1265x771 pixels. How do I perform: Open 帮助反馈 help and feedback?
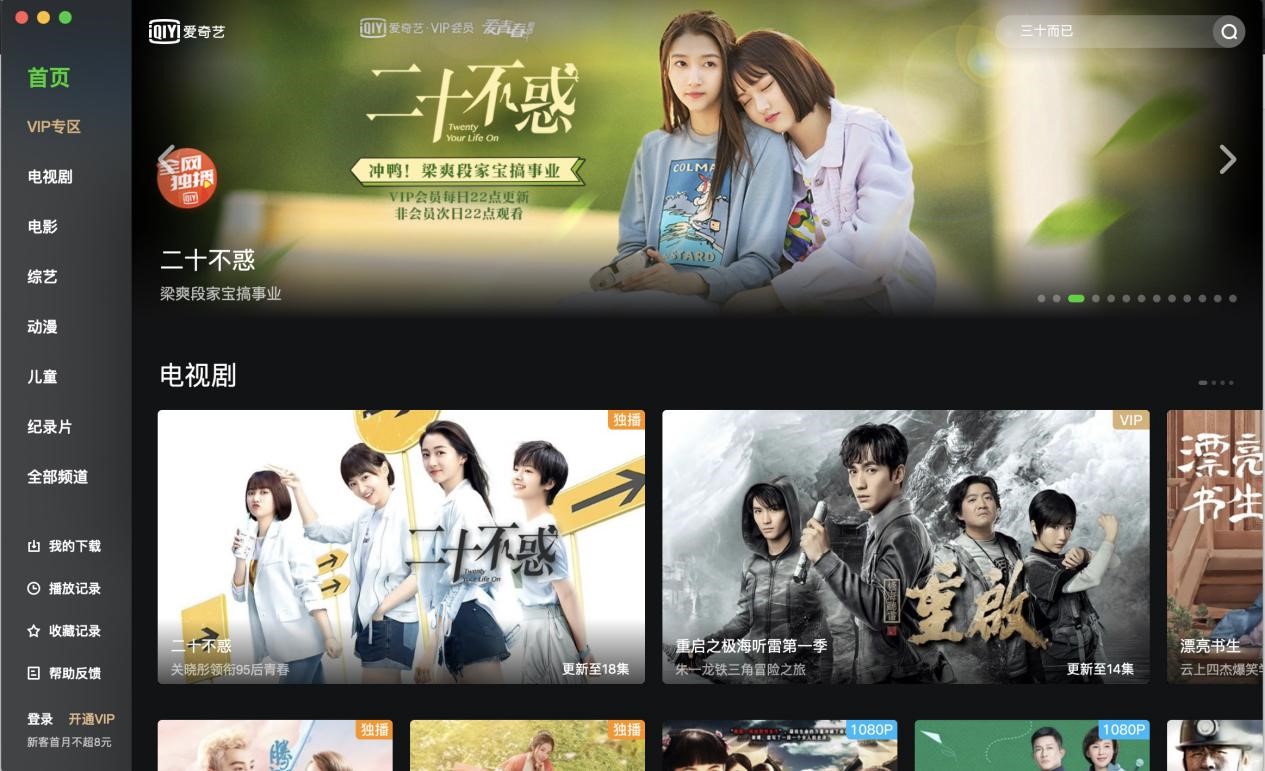click(x=64, y=673)
